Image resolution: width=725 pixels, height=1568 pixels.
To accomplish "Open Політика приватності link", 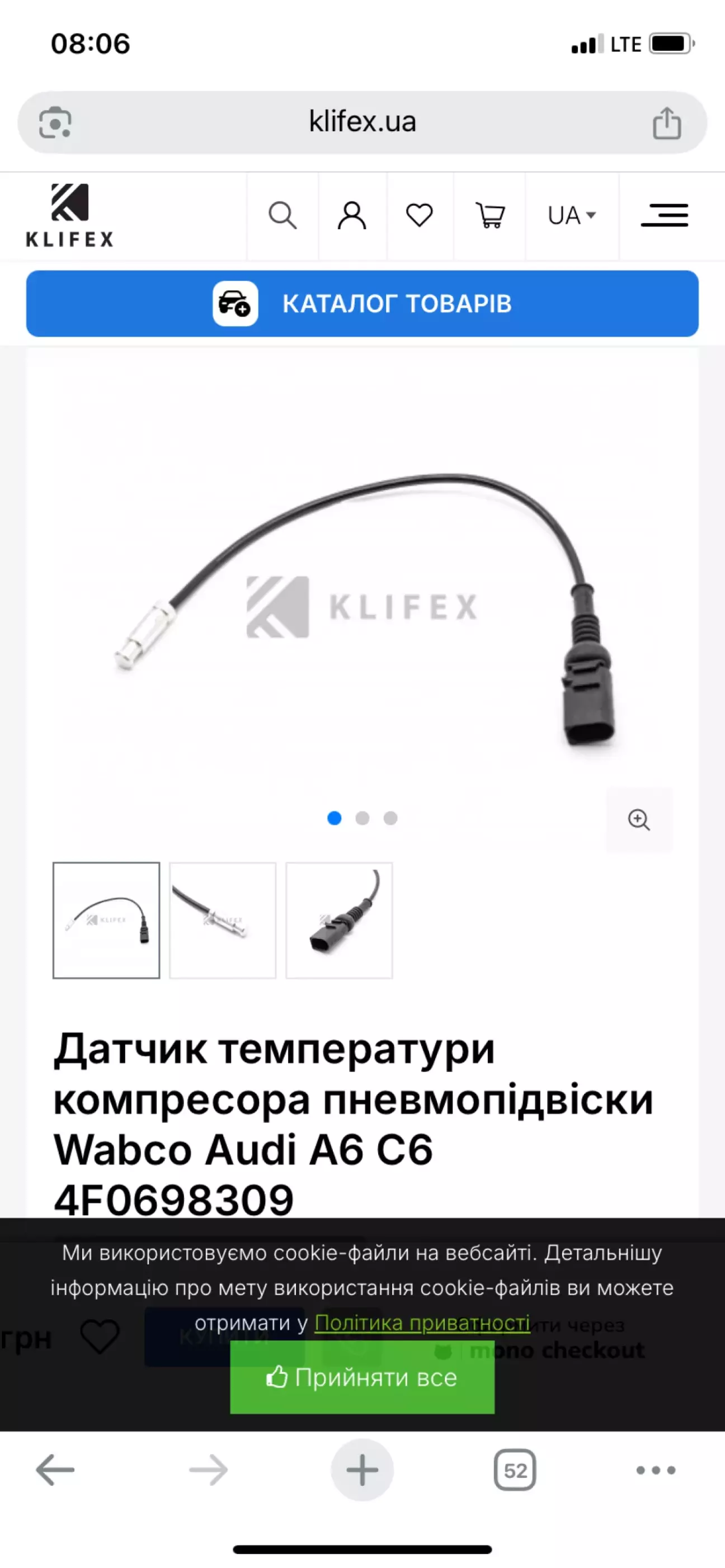I will coord(422,1323).
